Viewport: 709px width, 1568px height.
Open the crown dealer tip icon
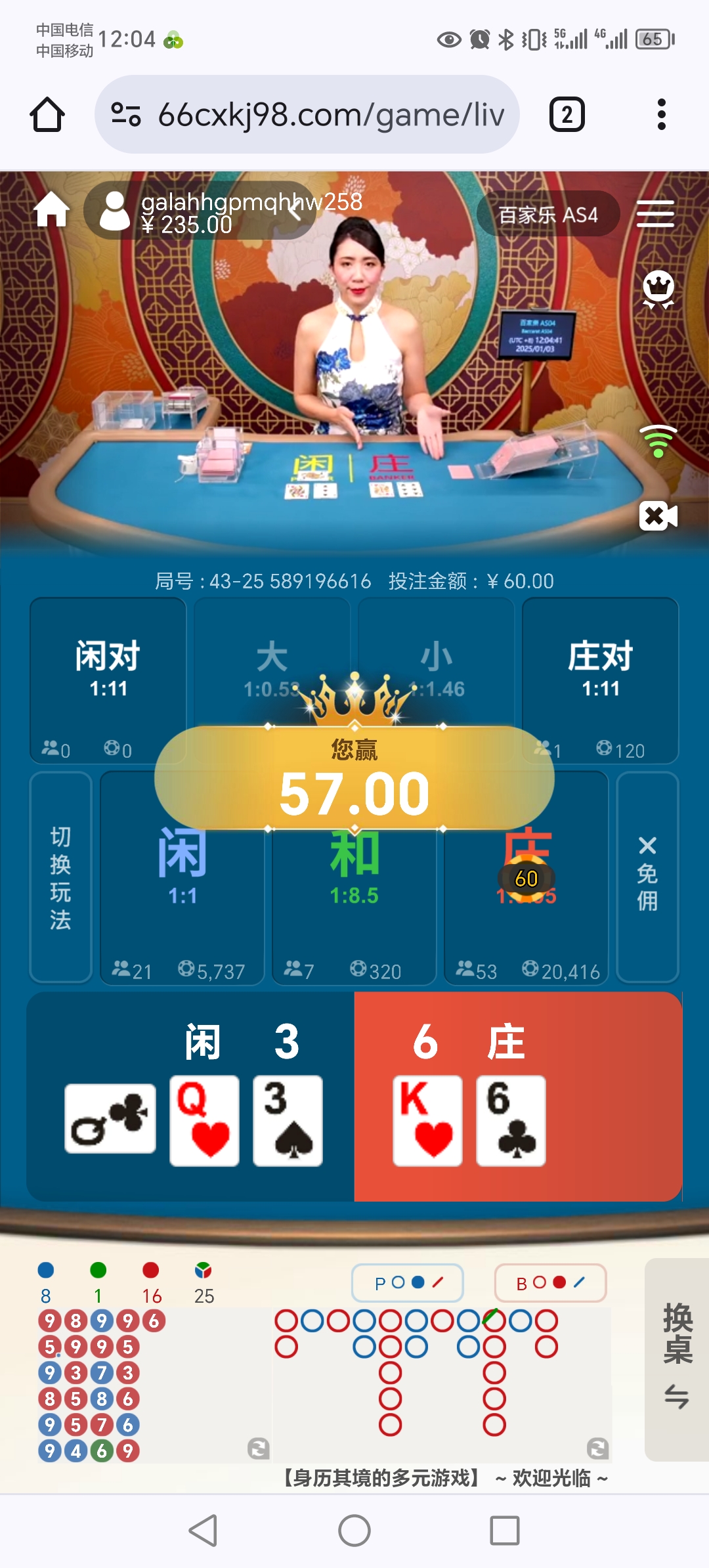[658, 289]
